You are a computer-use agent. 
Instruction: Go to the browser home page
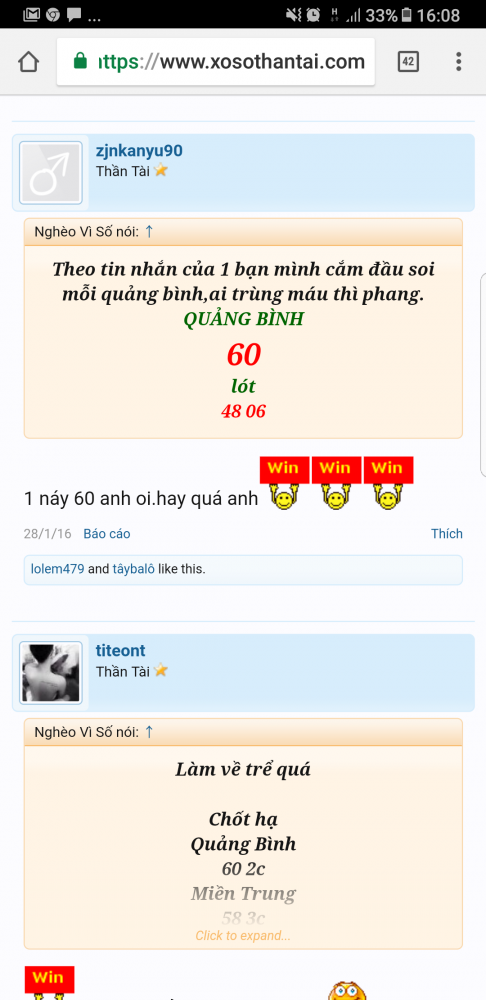tap(29, 62)
